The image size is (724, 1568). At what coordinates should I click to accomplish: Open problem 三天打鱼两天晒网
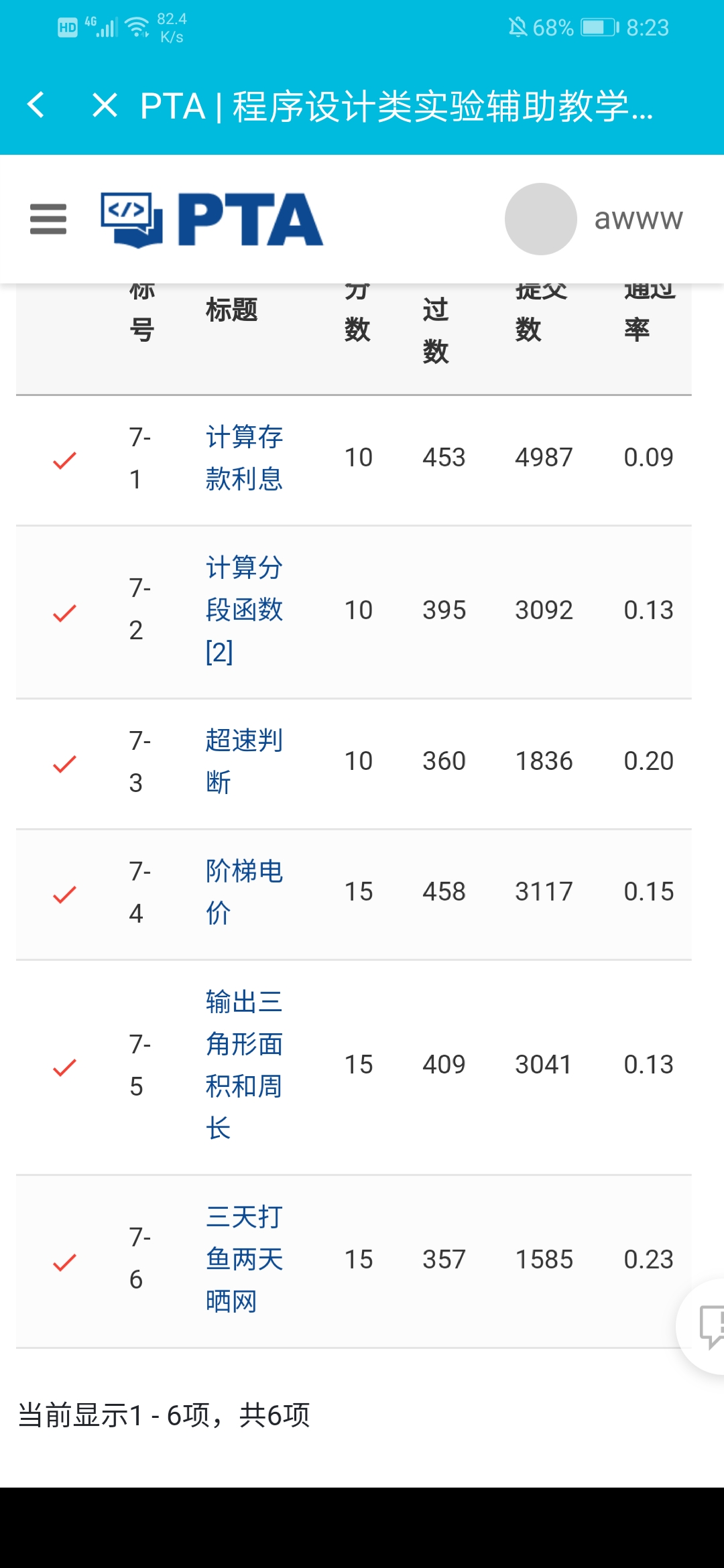click(x=244, y=1259)
